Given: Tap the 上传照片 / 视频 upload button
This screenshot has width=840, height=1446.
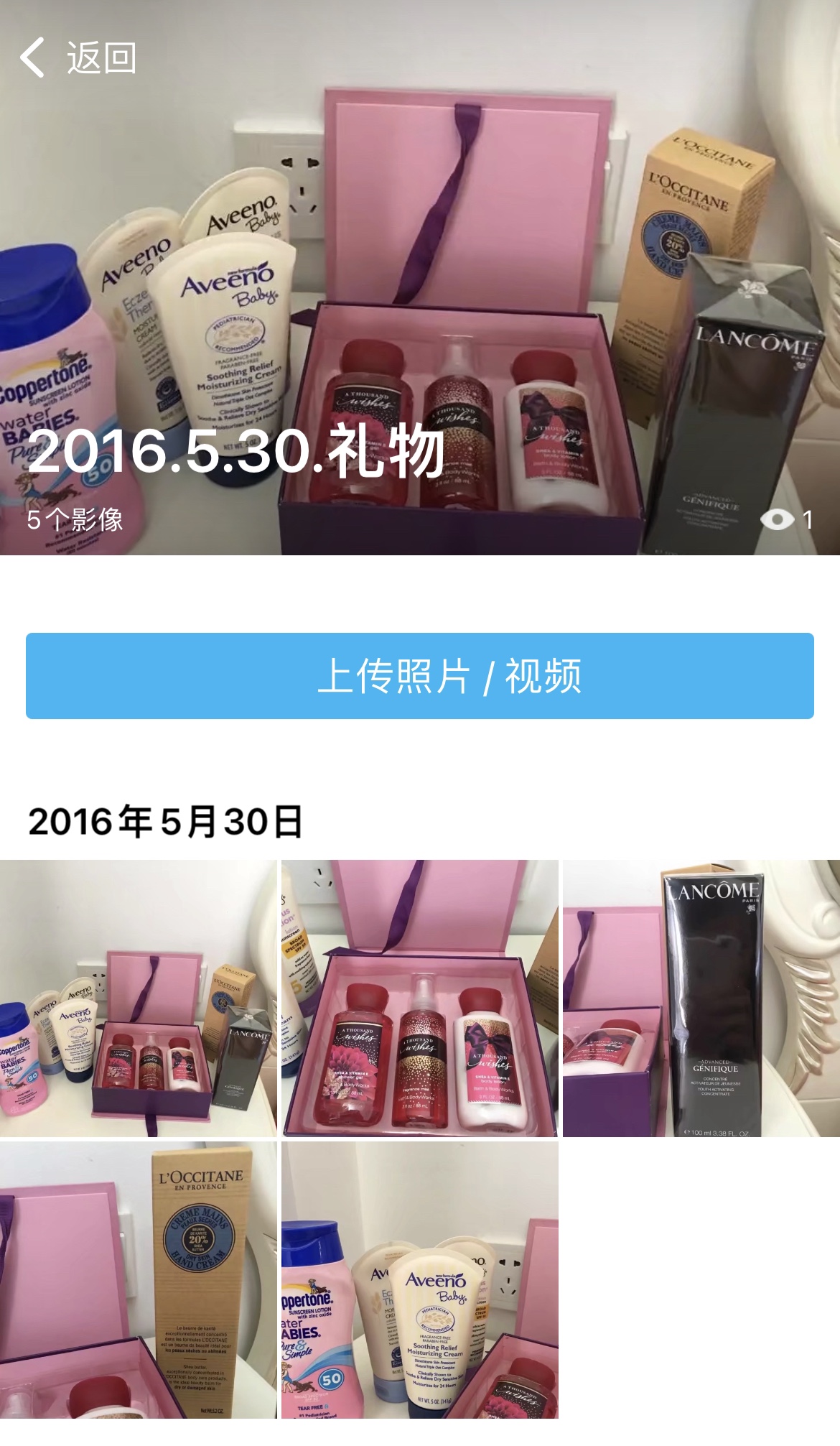Looking at the screenshot, I should pos(420,676).
